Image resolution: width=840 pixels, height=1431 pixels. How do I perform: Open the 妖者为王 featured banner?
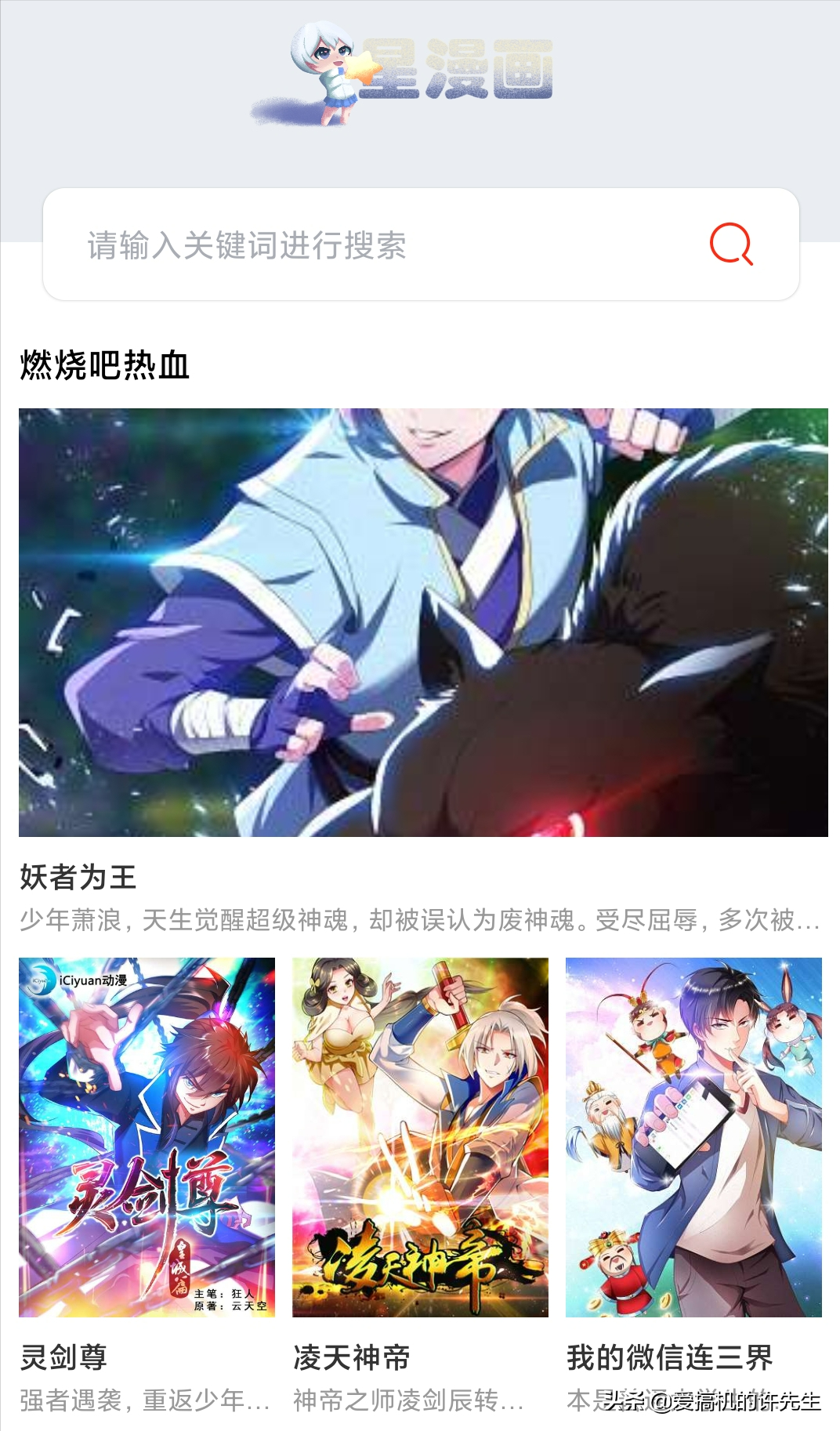(x=423, y=622)
